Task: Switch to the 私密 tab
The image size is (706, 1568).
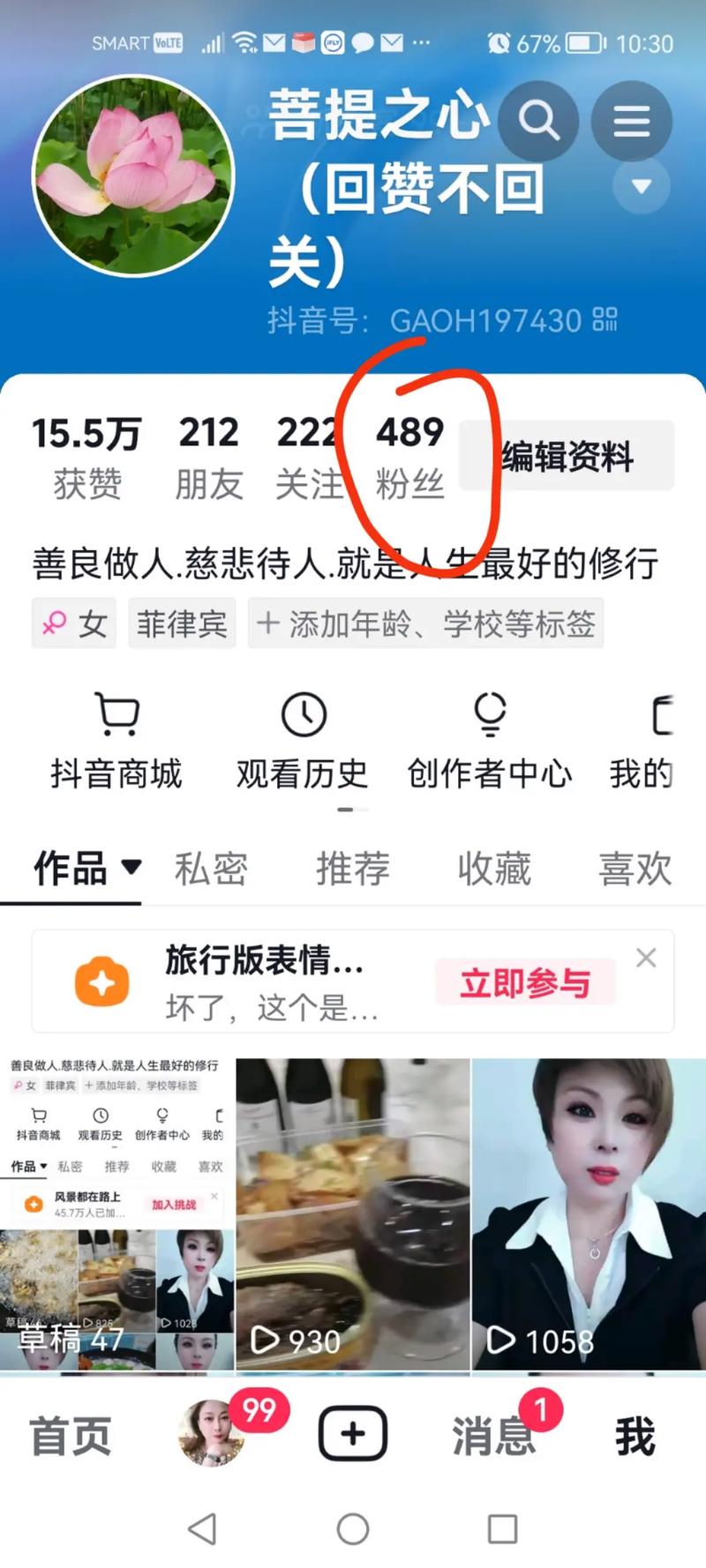Action: point(211,869)
